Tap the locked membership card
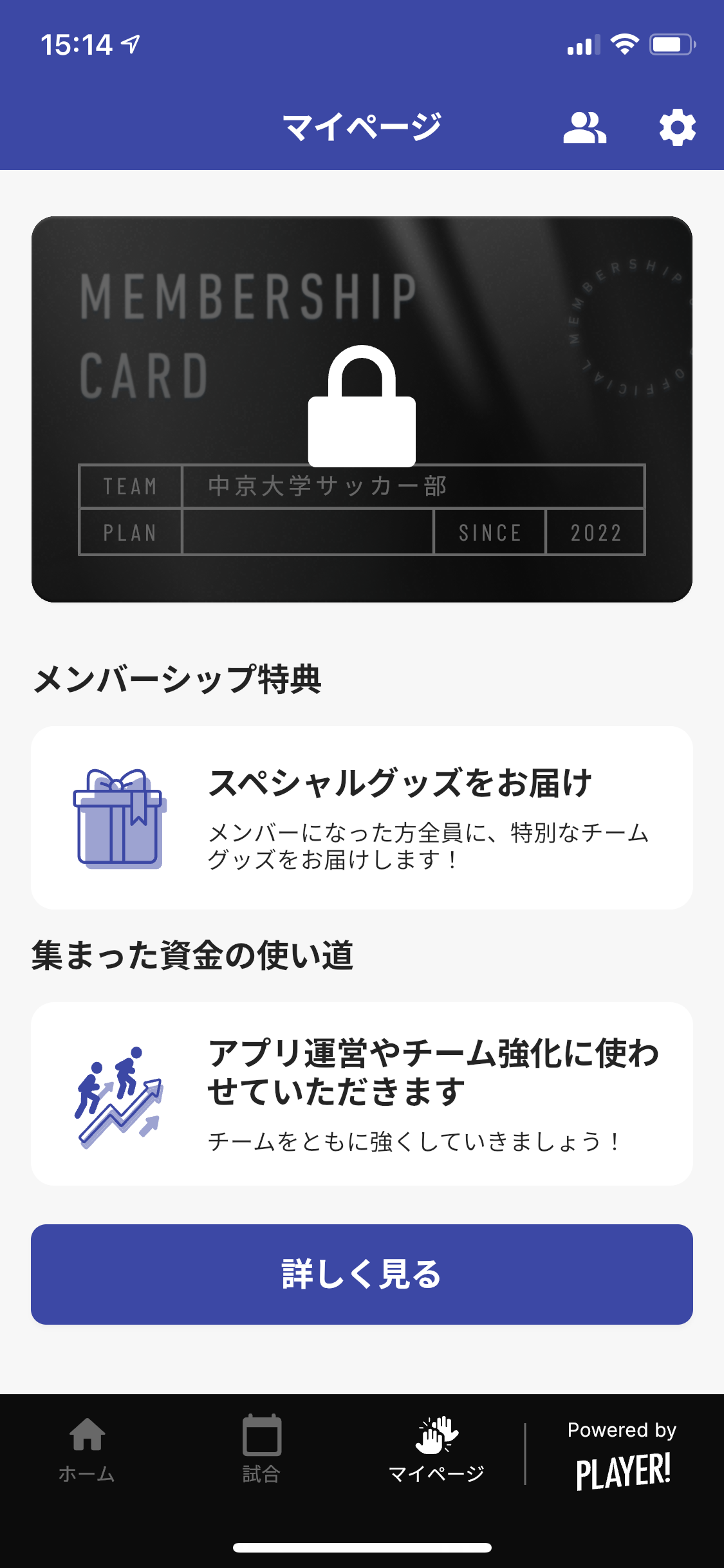Viewport: 724px width, 1568px height. coord(362,409)
